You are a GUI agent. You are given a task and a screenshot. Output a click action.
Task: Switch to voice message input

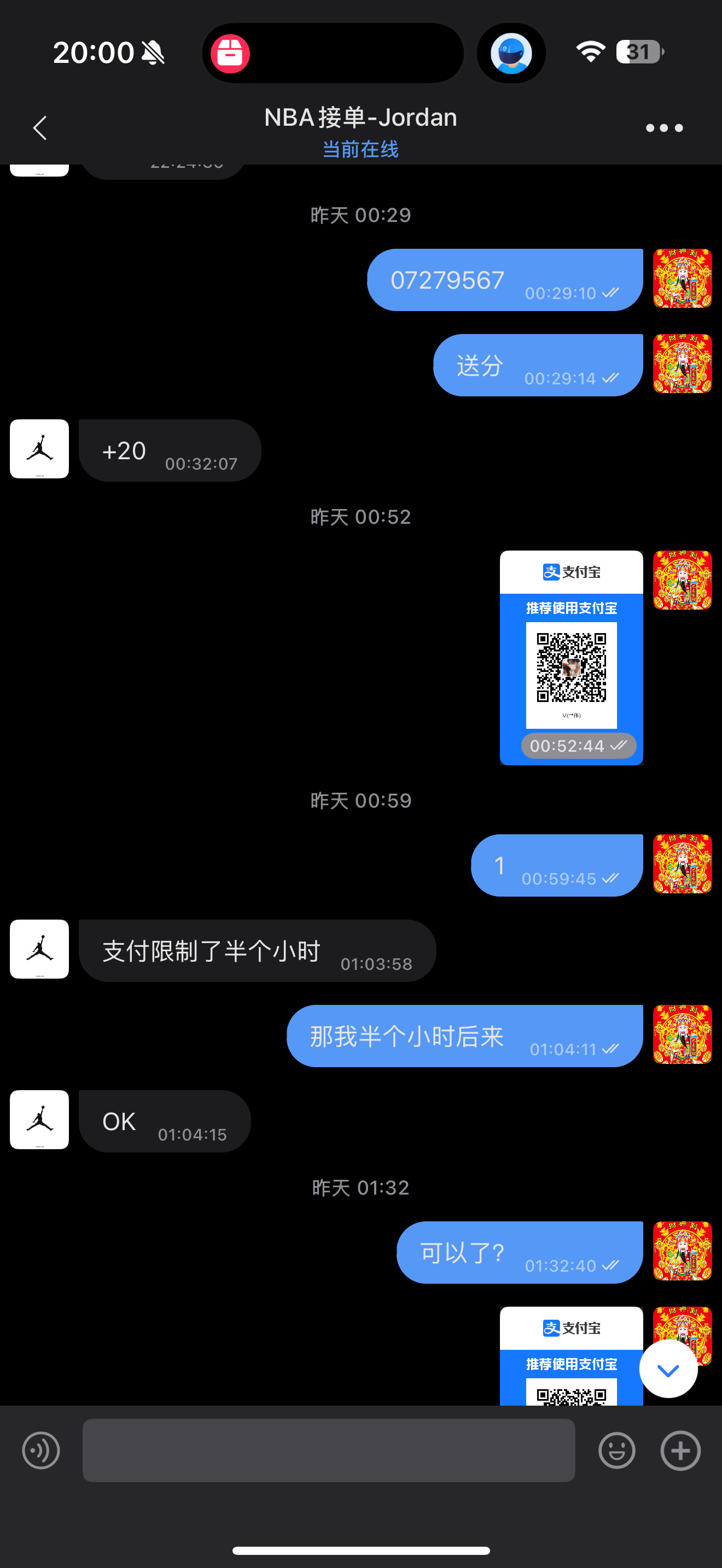[x=41, y=1450]
